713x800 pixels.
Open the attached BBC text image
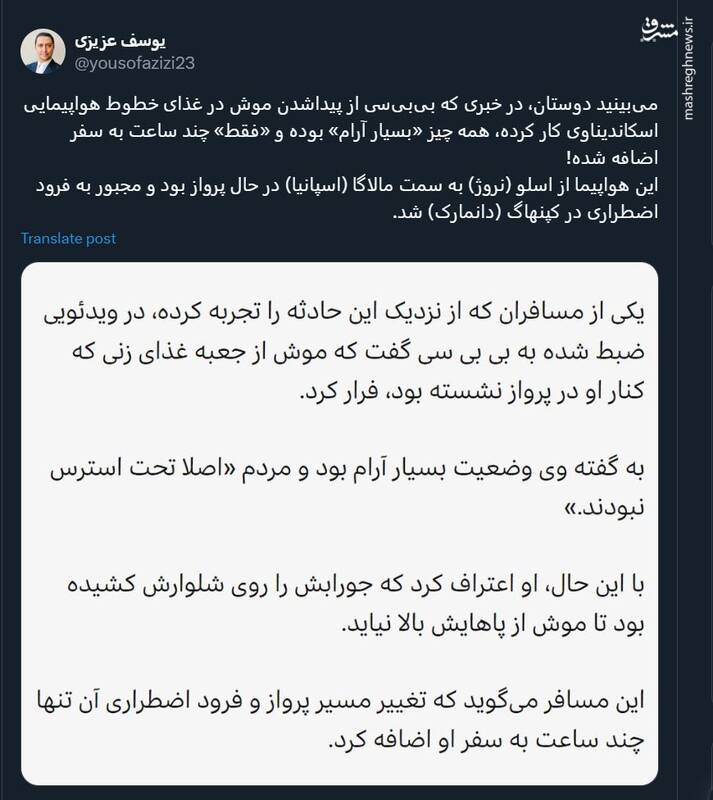pyautogui.click(x=339, y=525)
